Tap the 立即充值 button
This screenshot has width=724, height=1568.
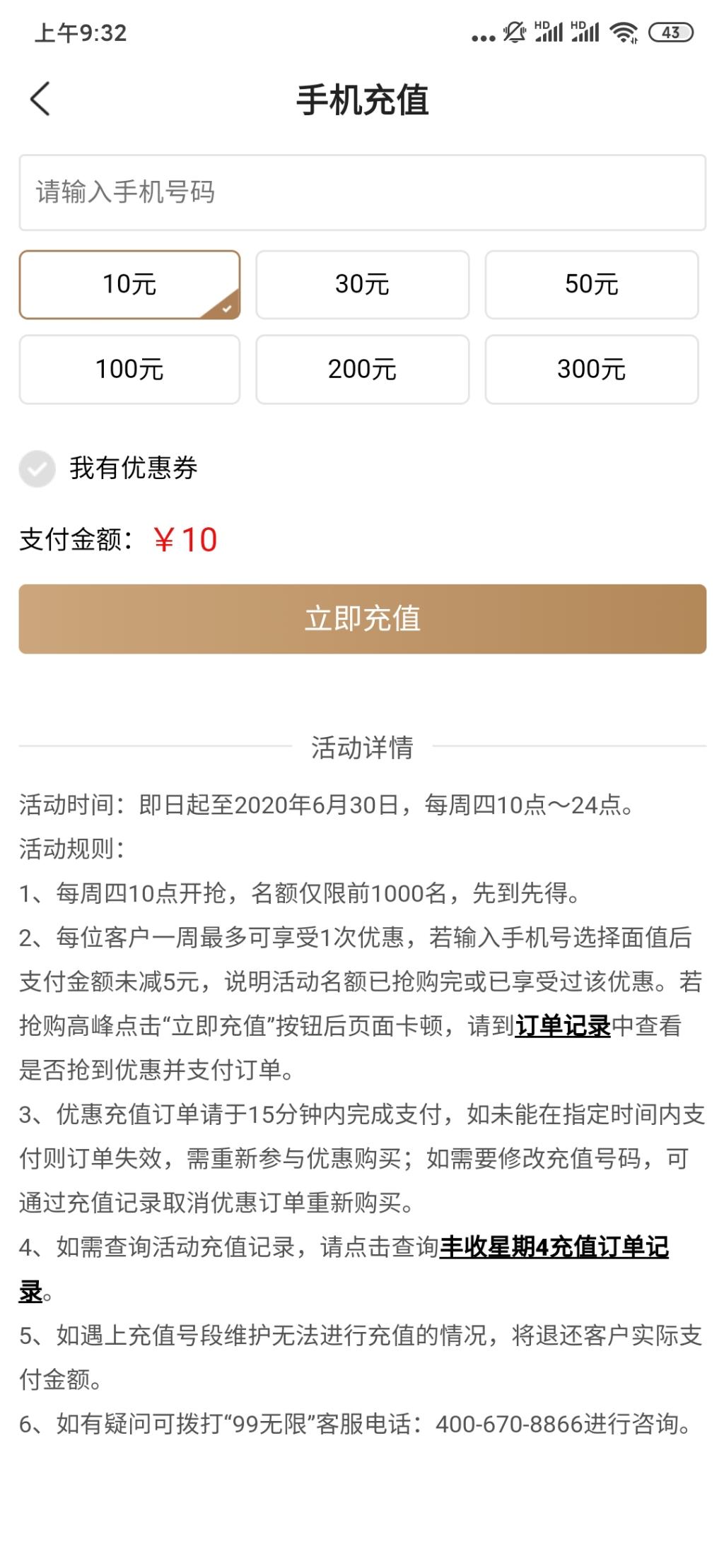(362, 619)
